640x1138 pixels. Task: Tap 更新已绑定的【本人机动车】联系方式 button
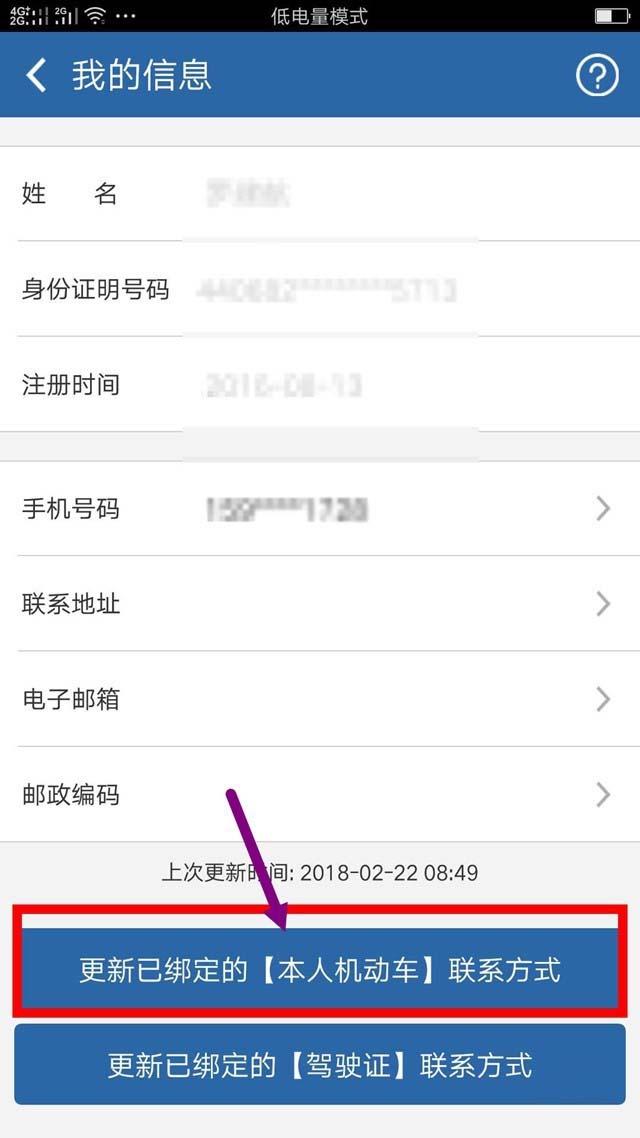point(320,969)
